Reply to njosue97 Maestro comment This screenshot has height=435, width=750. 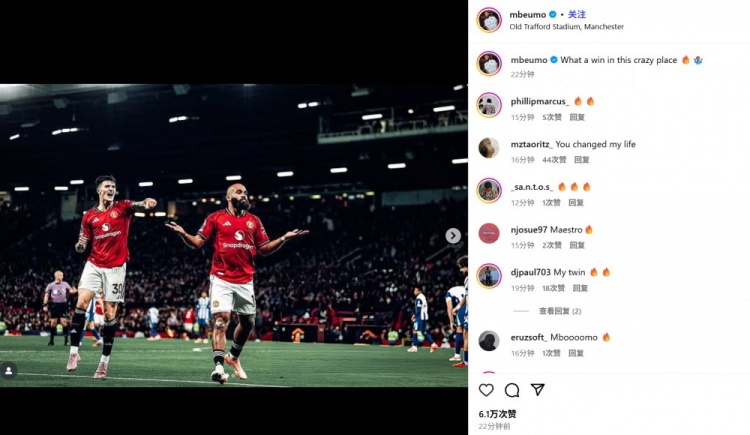point(578,245)
